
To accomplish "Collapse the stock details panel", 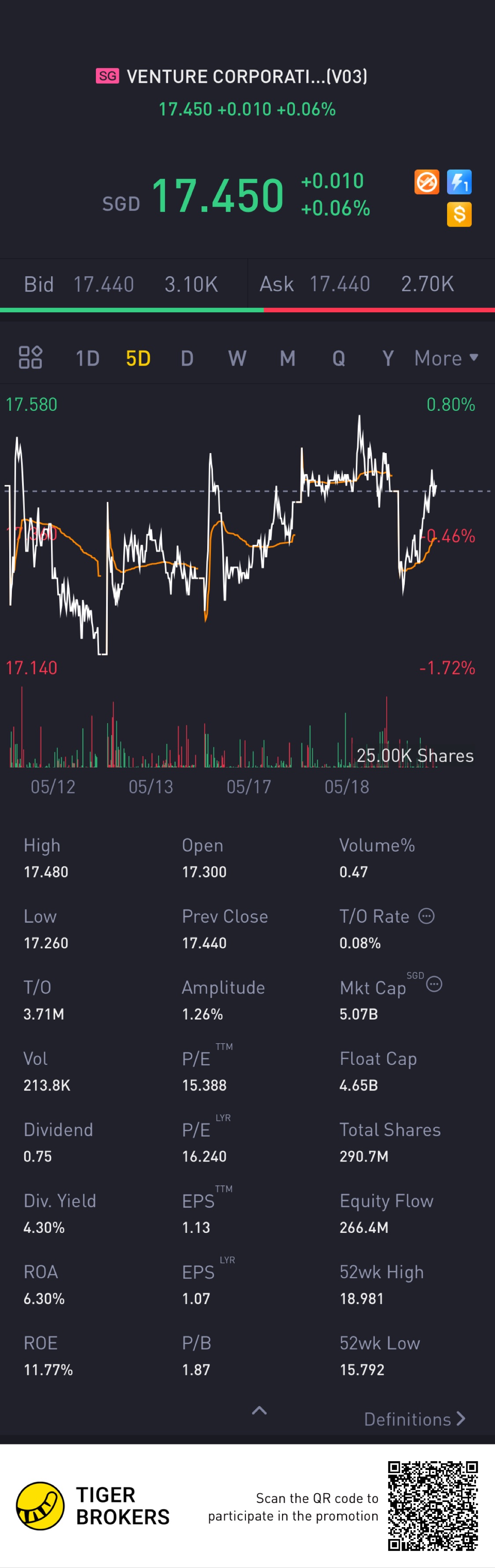I will tap(259, 1411).
